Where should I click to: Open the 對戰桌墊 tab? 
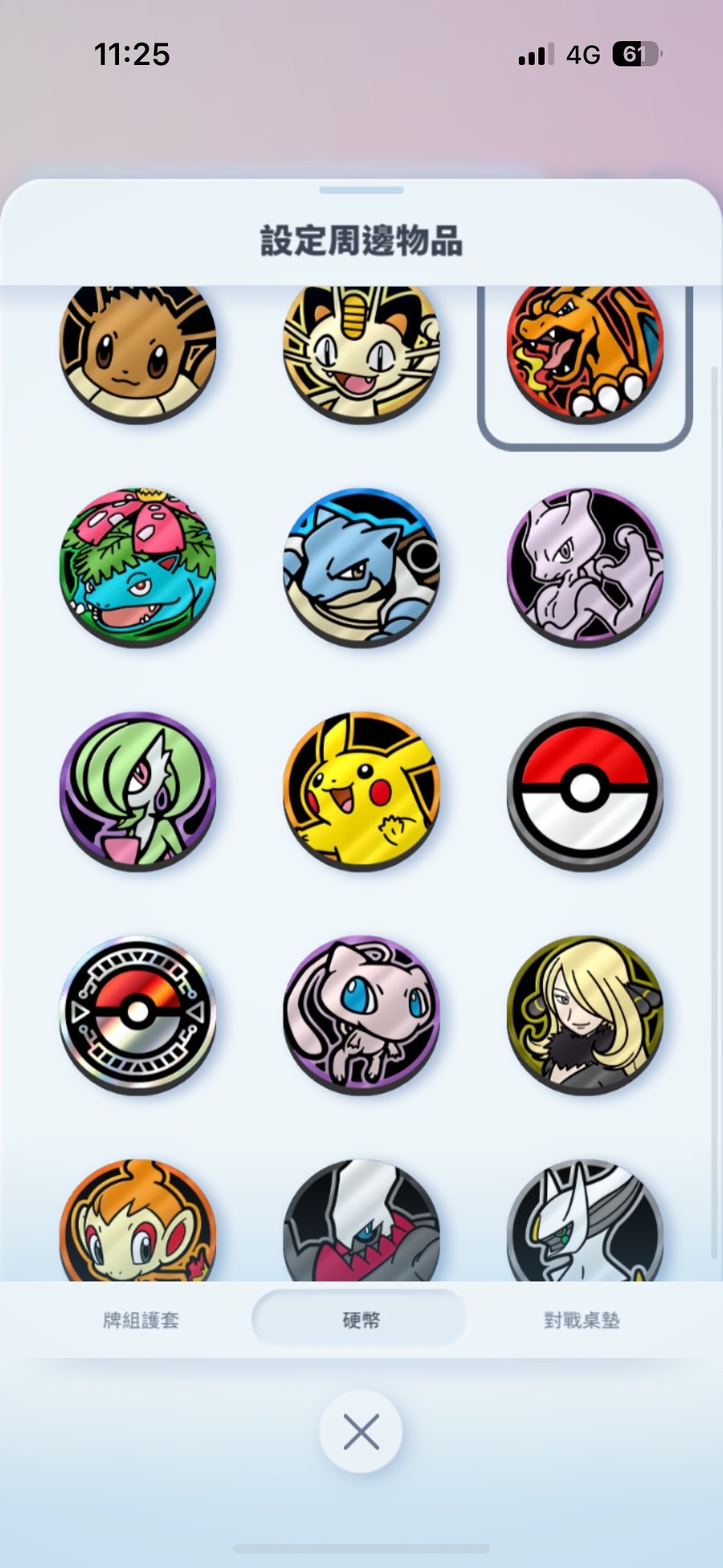(x=582, y=1320)
